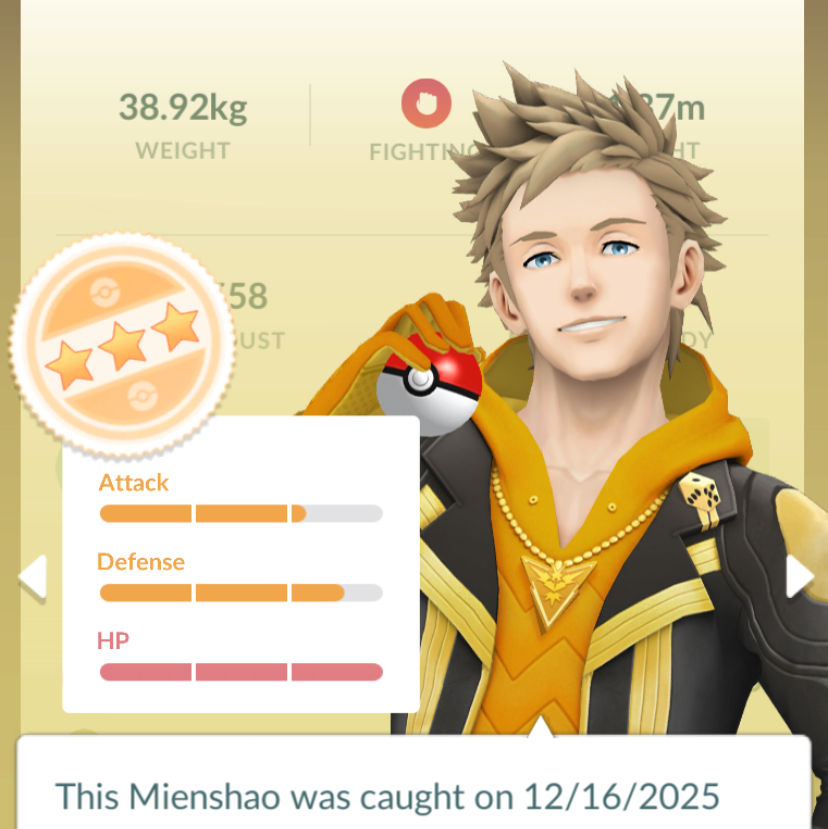
Task: Dismiss the Mienshao appraisal dialogue text
Action: pyautogui.click(x=412, y=792)
